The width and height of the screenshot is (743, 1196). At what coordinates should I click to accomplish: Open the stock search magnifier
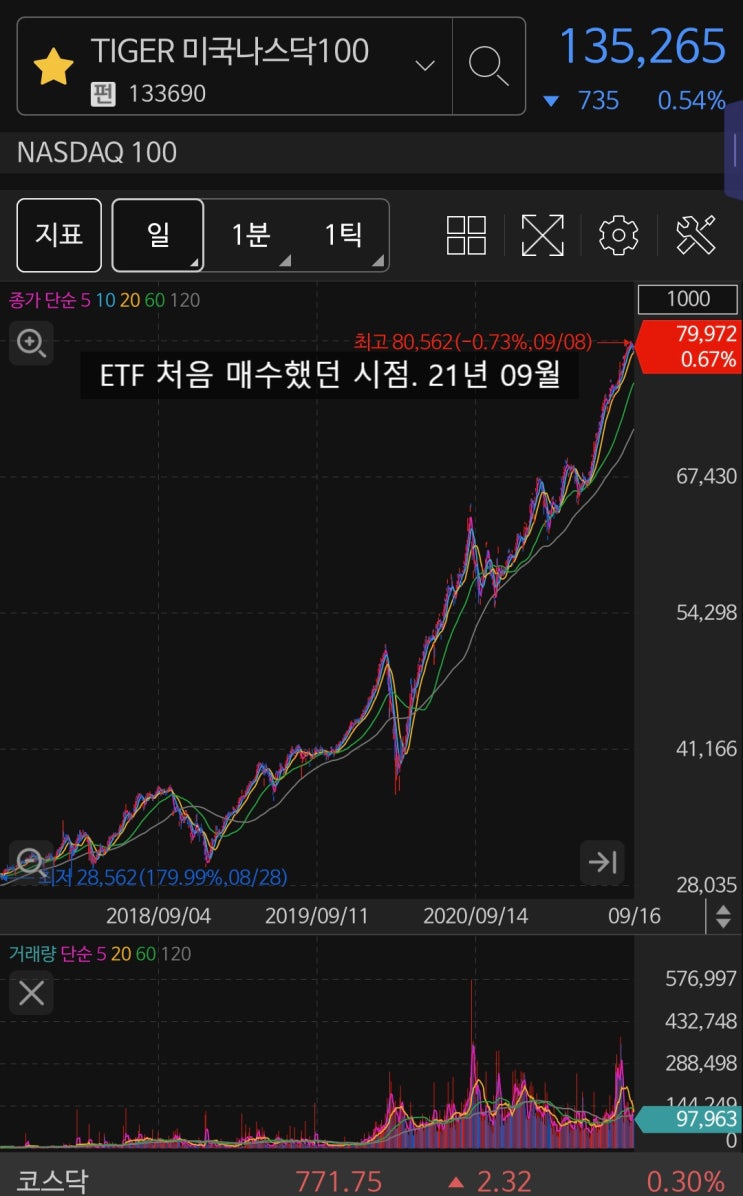pos(488,66)
